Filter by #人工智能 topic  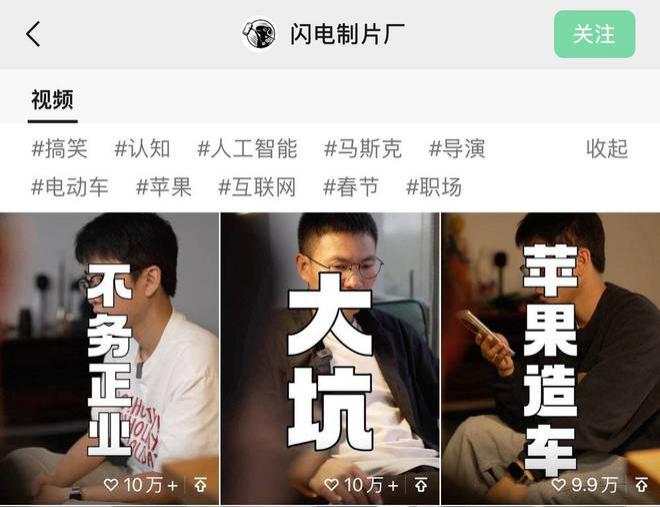coord(247,149)
